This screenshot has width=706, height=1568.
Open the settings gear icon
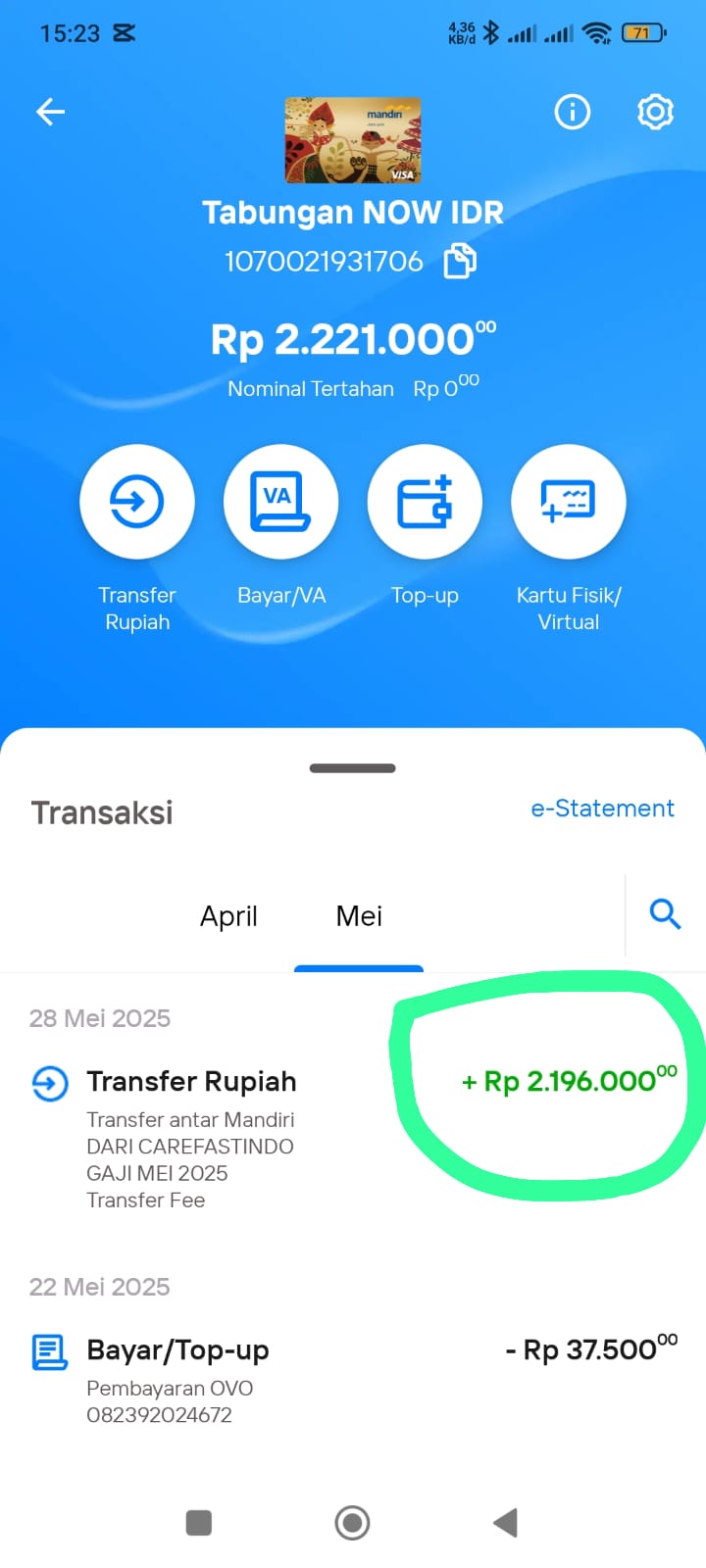point(655,112)
